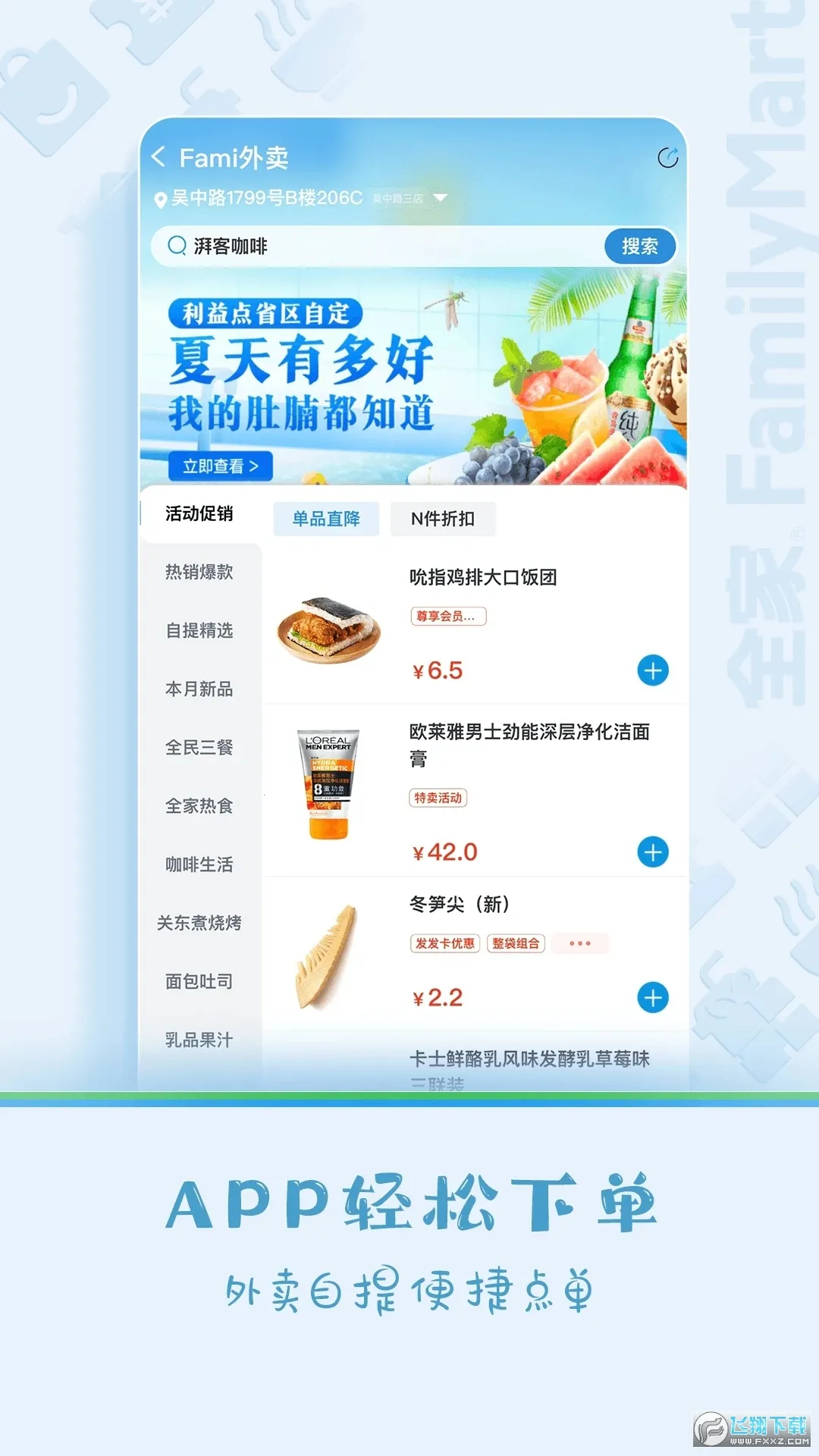Add 欧莱雅男士洁面膏 with the plus button

pyautogui.click(x=651, y=852)
